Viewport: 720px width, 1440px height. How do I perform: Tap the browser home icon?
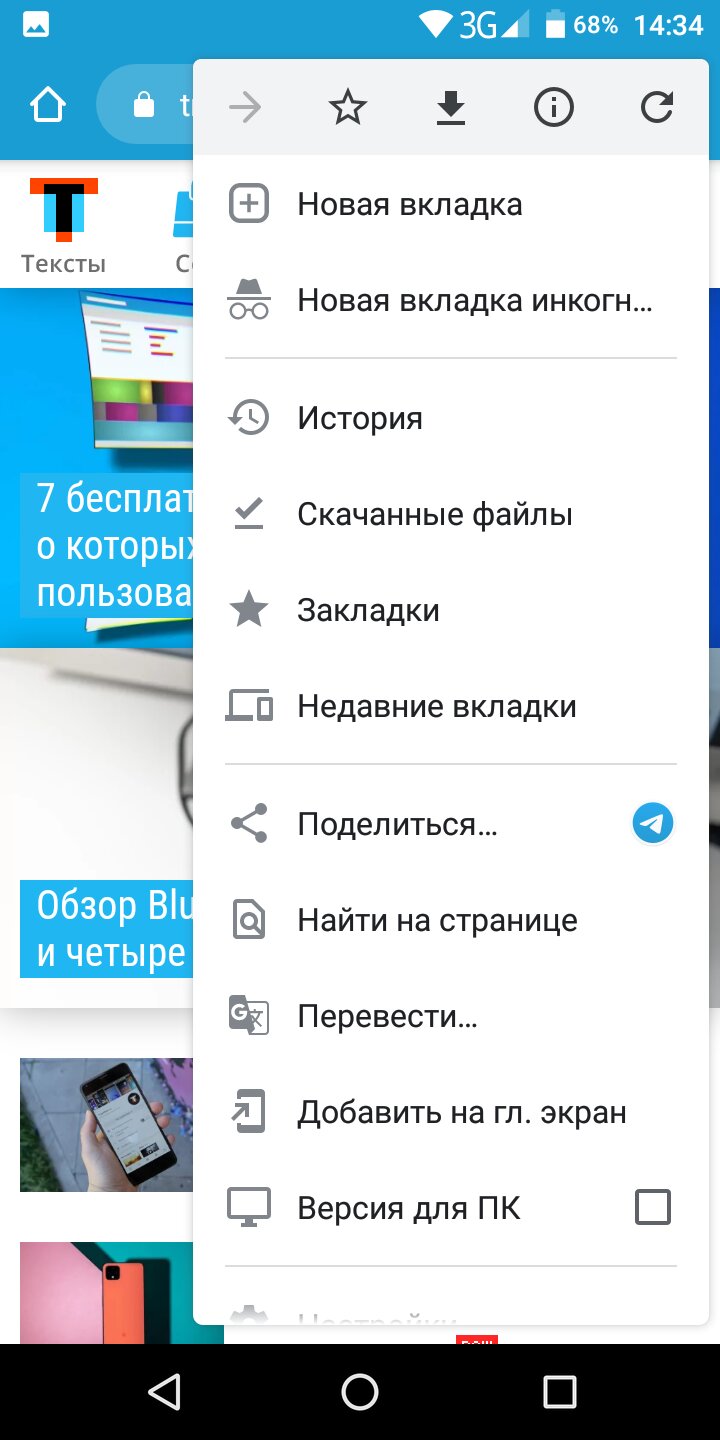pos(48,106)
